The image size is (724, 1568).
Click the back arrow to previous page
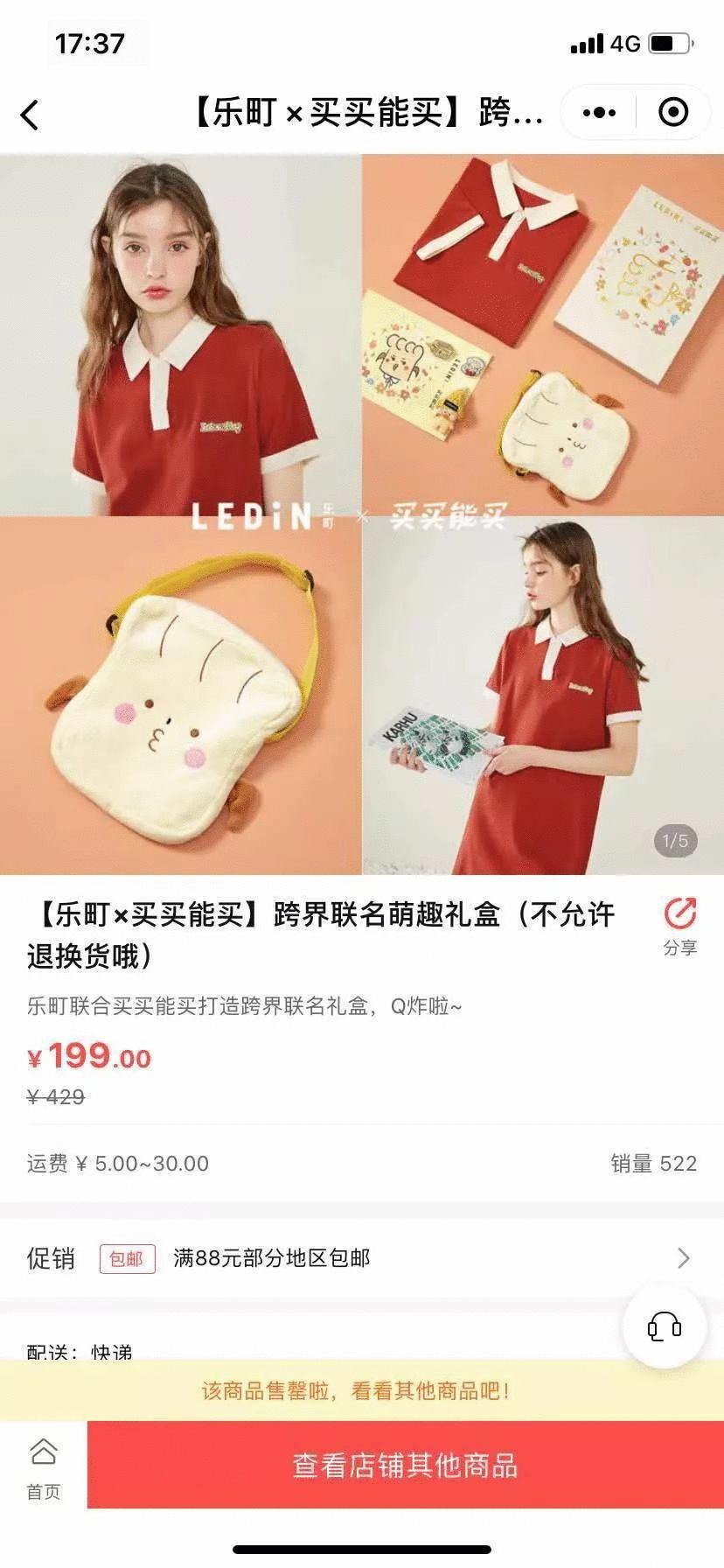(x=29, y=113)
